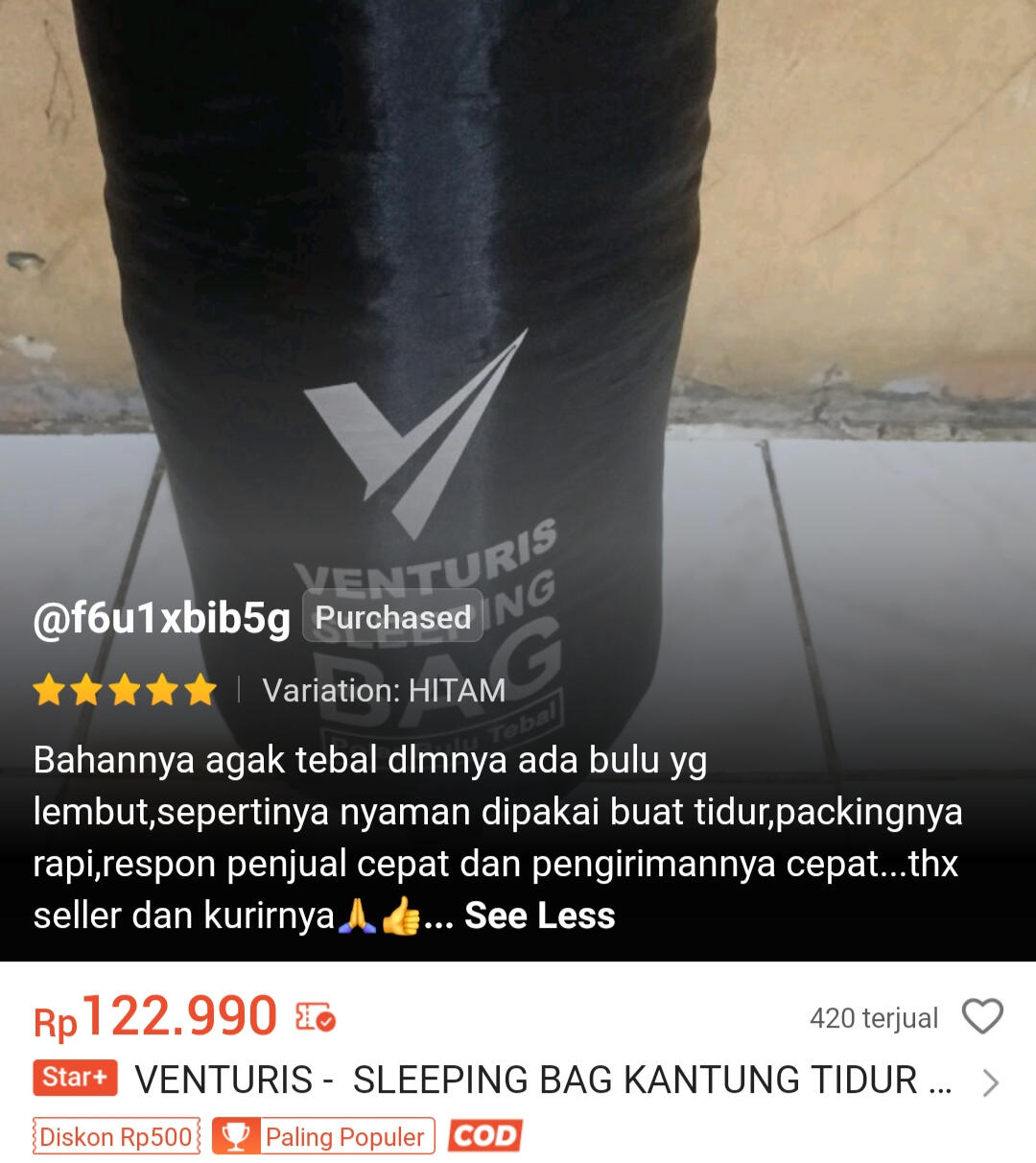Screen dimensions: 1036x1163
Task: Open reviewer @f6u1xbib5g's profile
Action: pos(161,619)
